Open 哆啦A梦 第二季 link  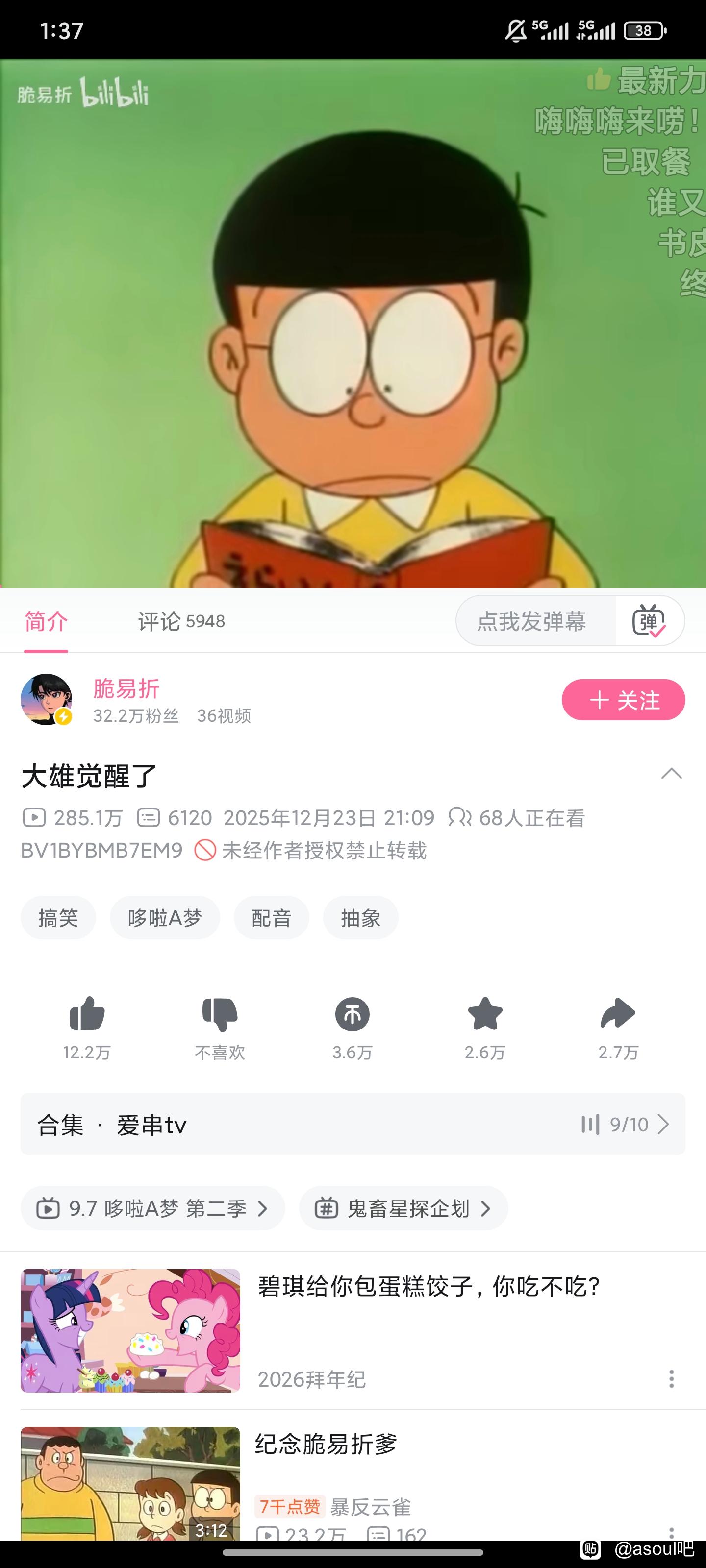click(153, 1208)
